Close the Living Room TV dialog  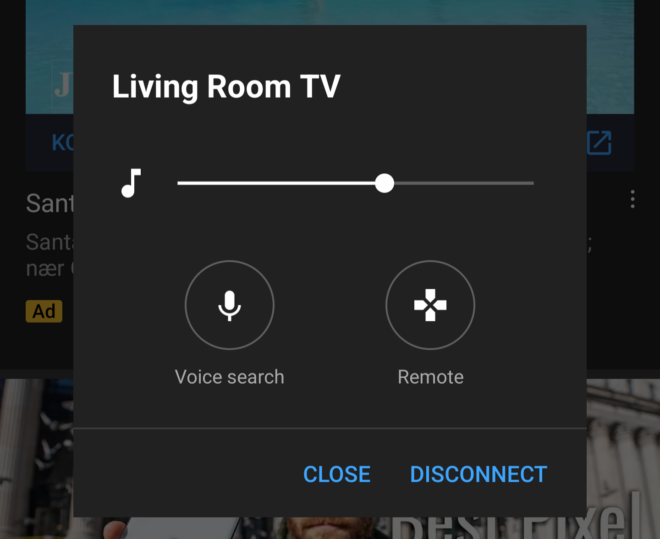[x=336, y=474]
